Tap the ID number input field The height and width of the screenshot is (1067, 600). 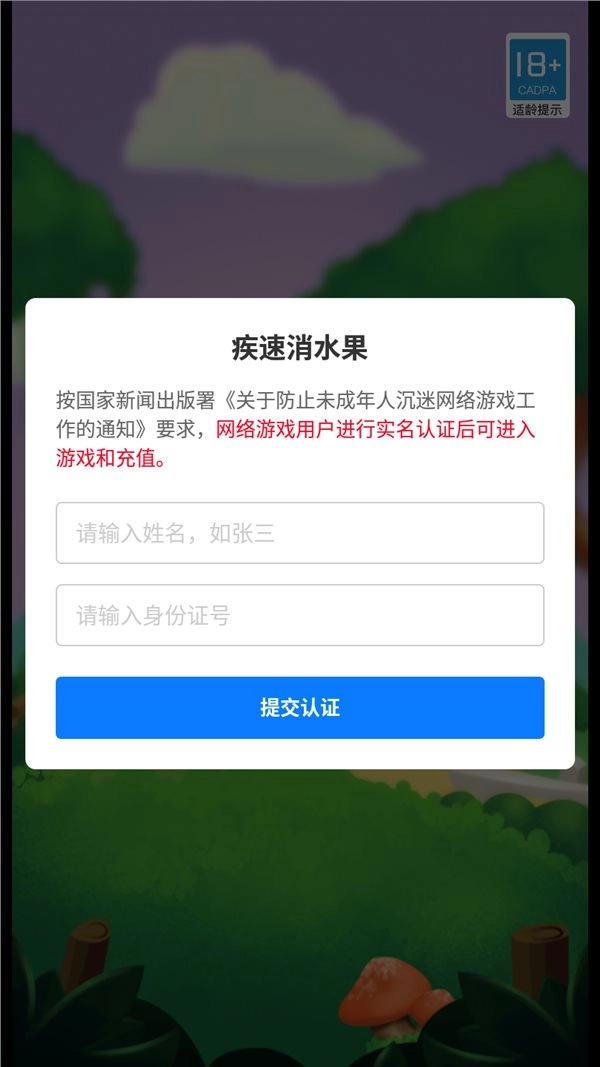pos(299,615)
